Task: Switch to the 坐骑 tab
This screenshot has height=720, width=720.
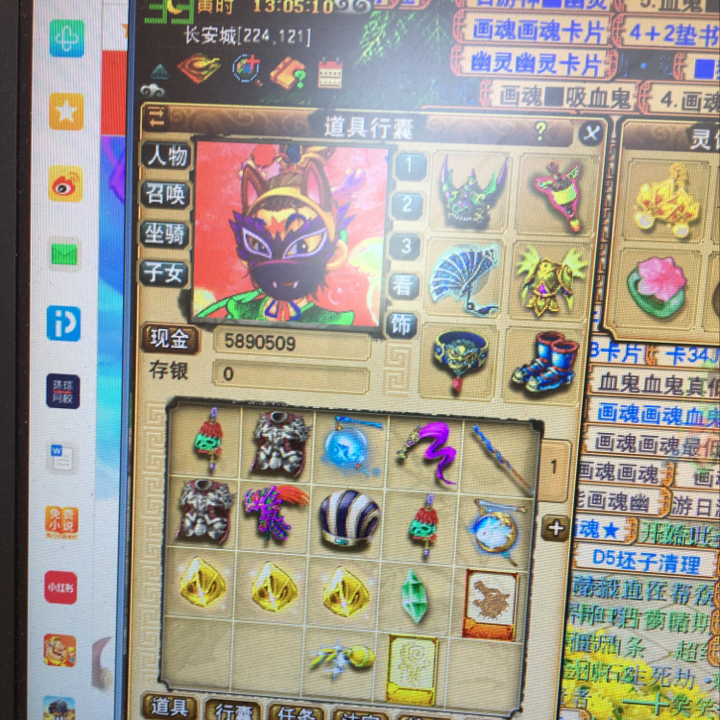Action: [164, 233]
